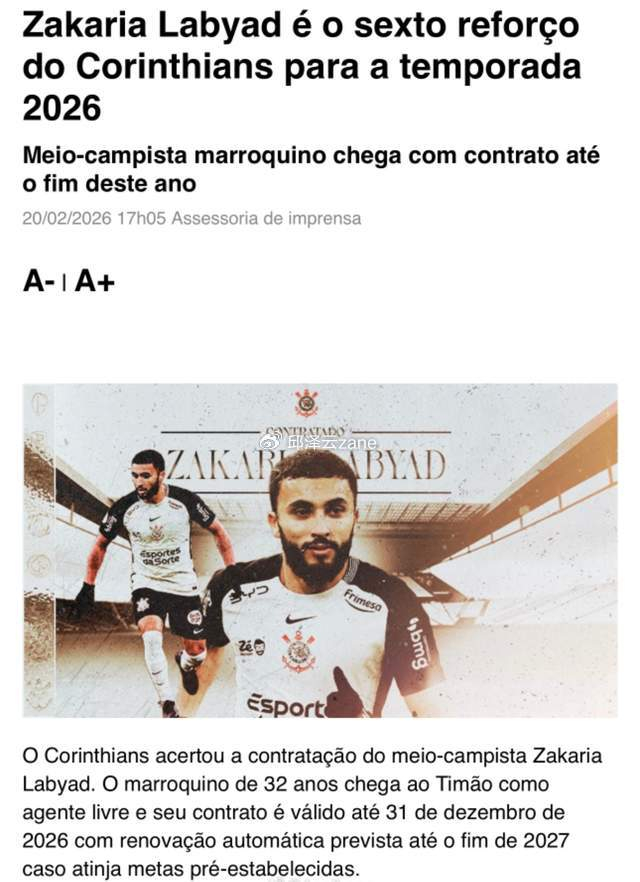This screenshot has width=640, height=882.
Task: Decrease font size with A-
Action: coord(39,282)
